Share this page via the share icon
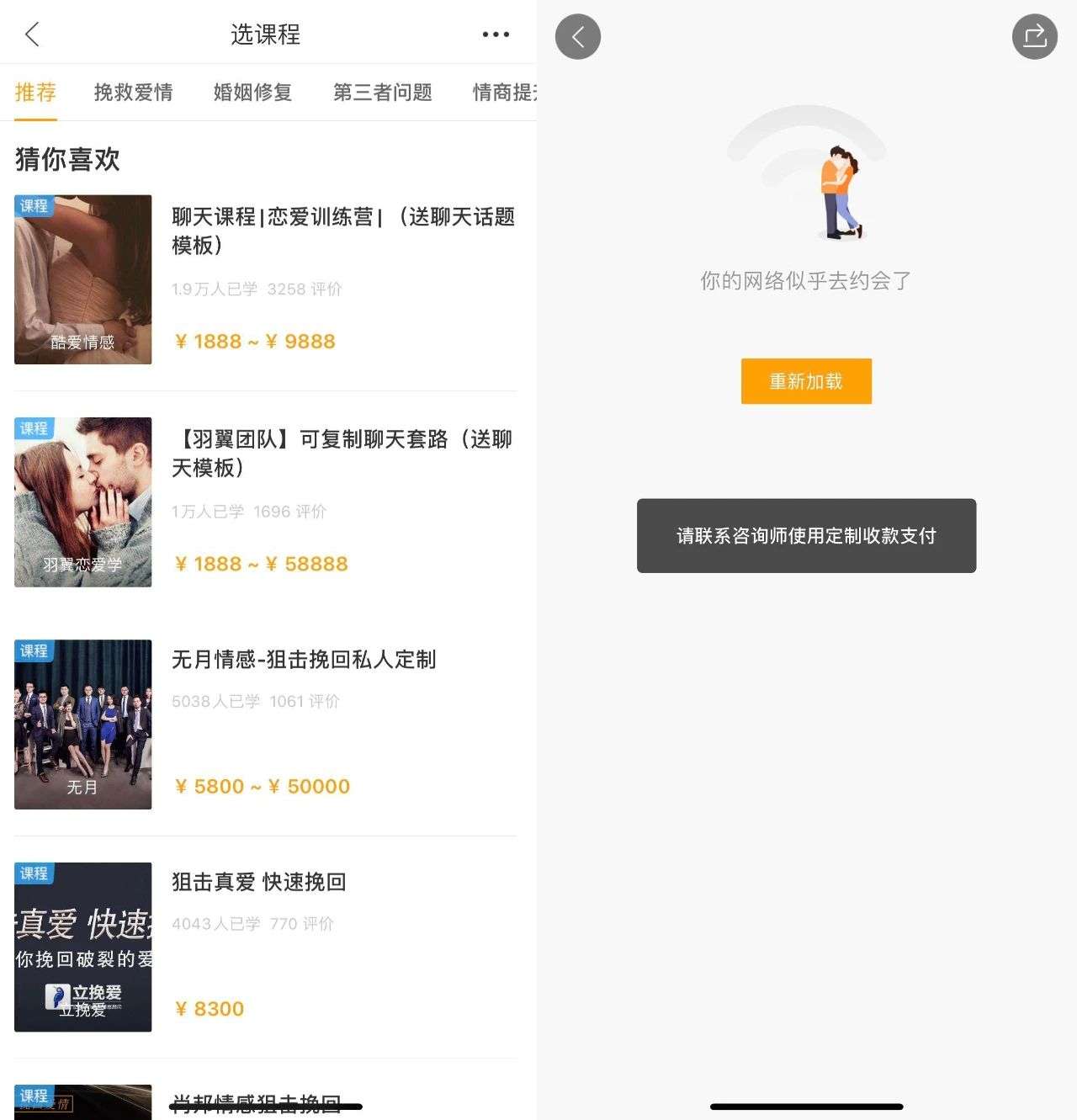Viewport: 1077px width, 1120px height. [1034, 37]
